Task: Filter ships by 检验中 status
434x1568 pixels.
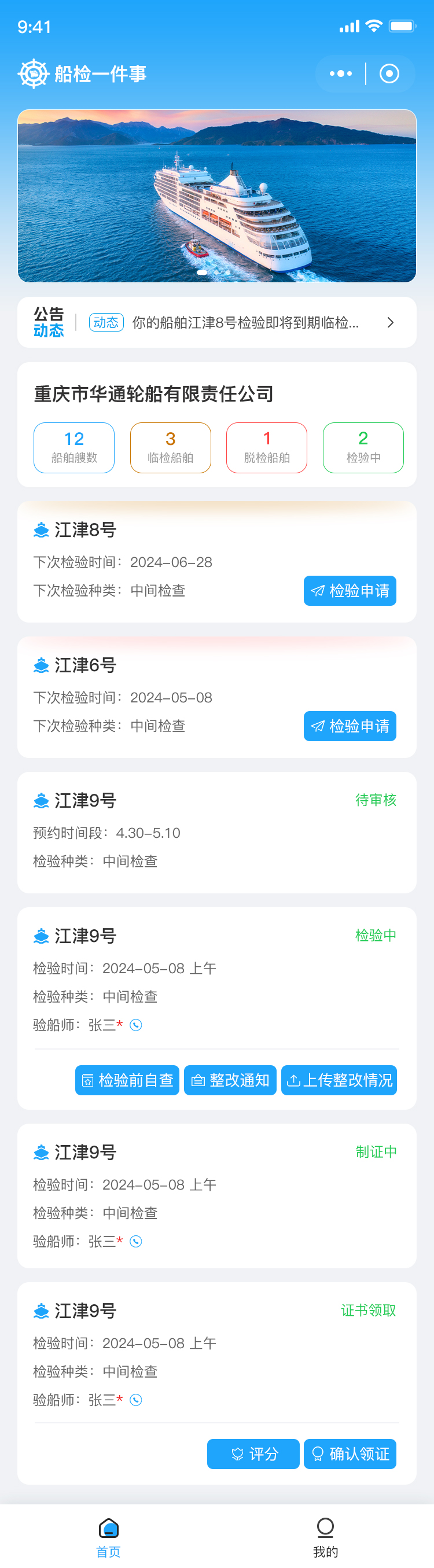Action: point(363,447)
